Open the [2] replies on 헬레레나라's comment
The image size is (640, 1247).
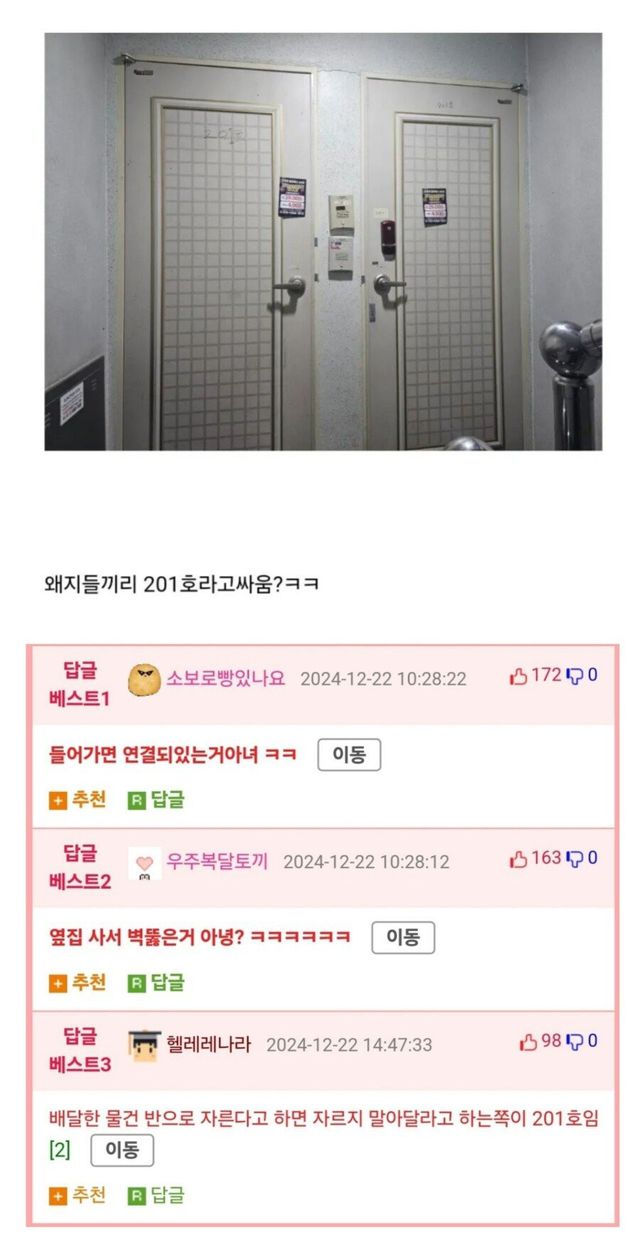pos(60,1150)
